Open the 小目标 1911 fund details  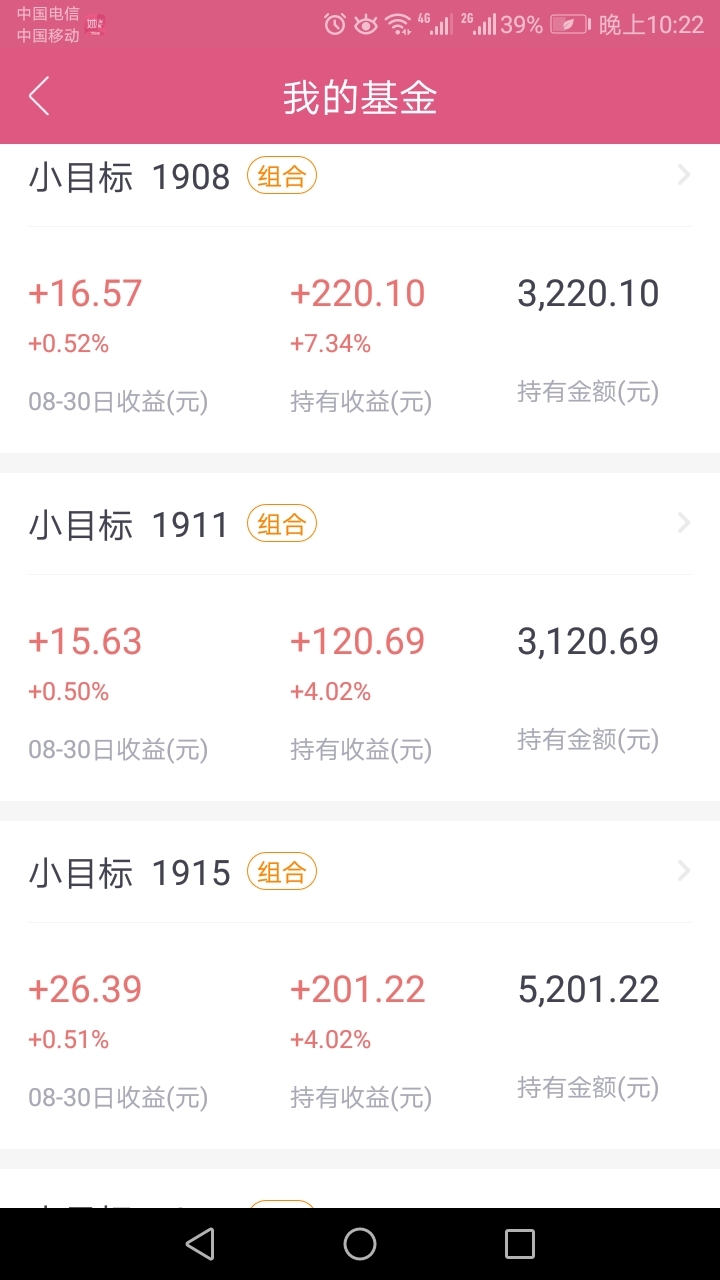click(x=360, y=524)
